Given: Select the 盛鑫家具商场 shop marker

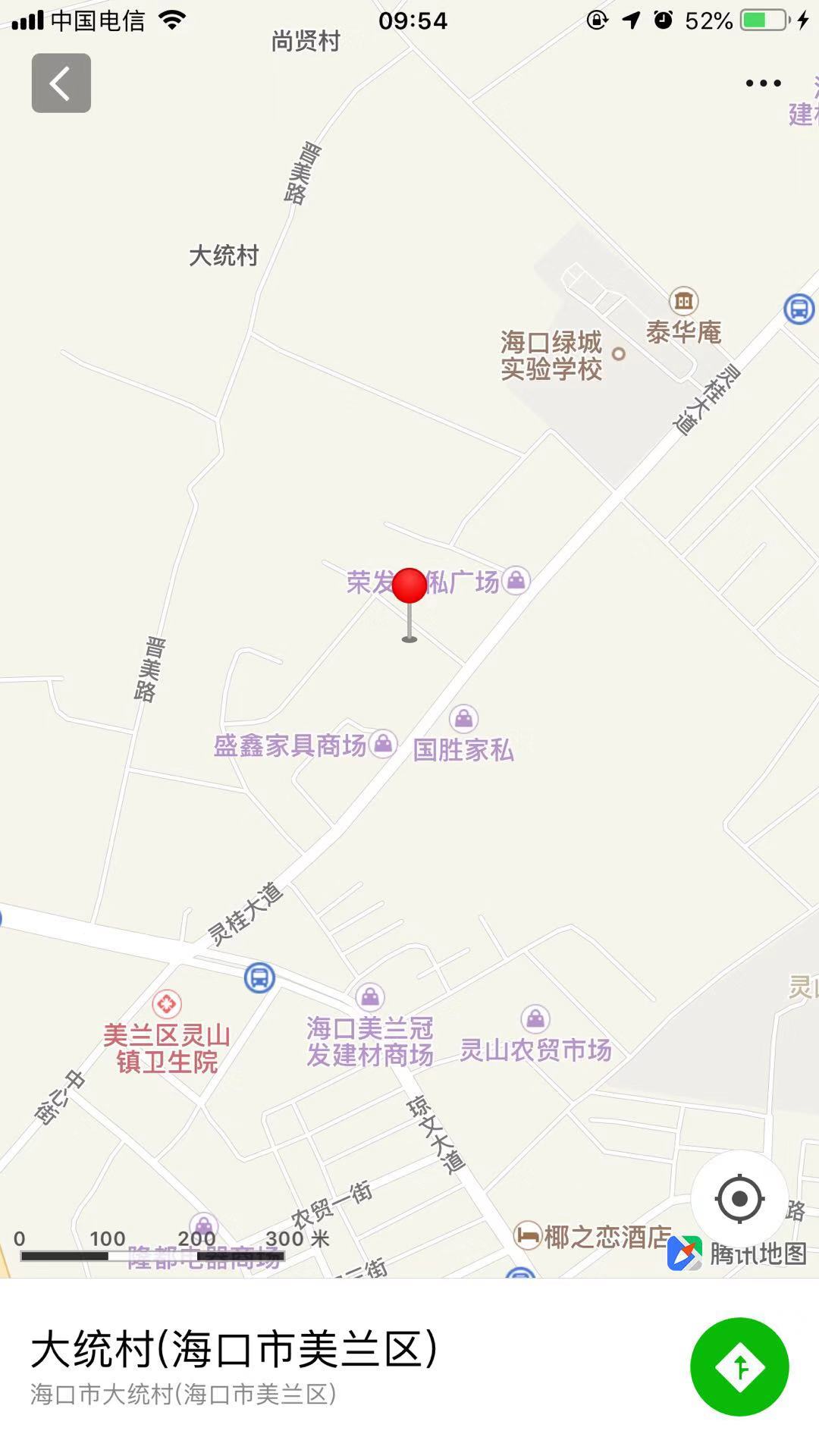Looking at the screenshot, I should point(383,744).
